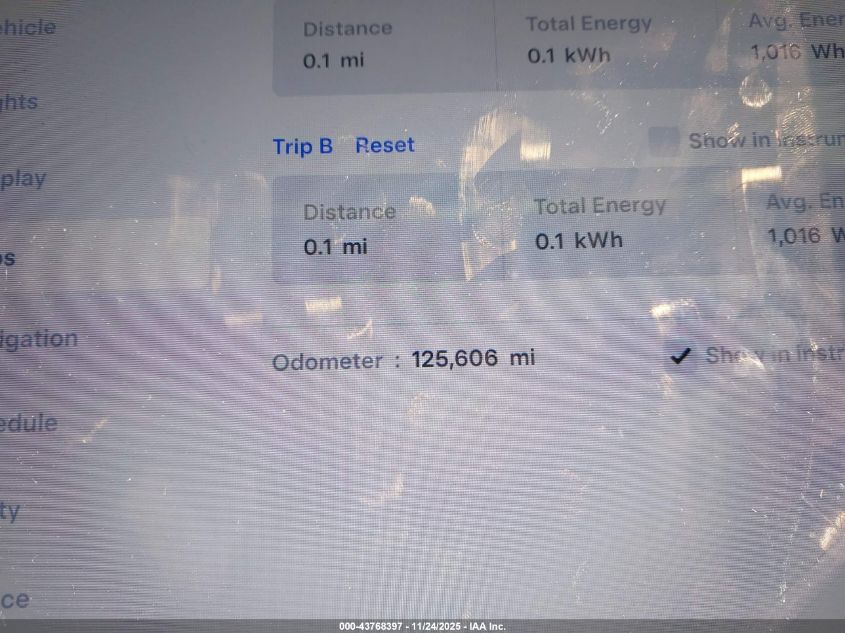Open the Service menu item
The image size is (845, 633).
[16, 599]
